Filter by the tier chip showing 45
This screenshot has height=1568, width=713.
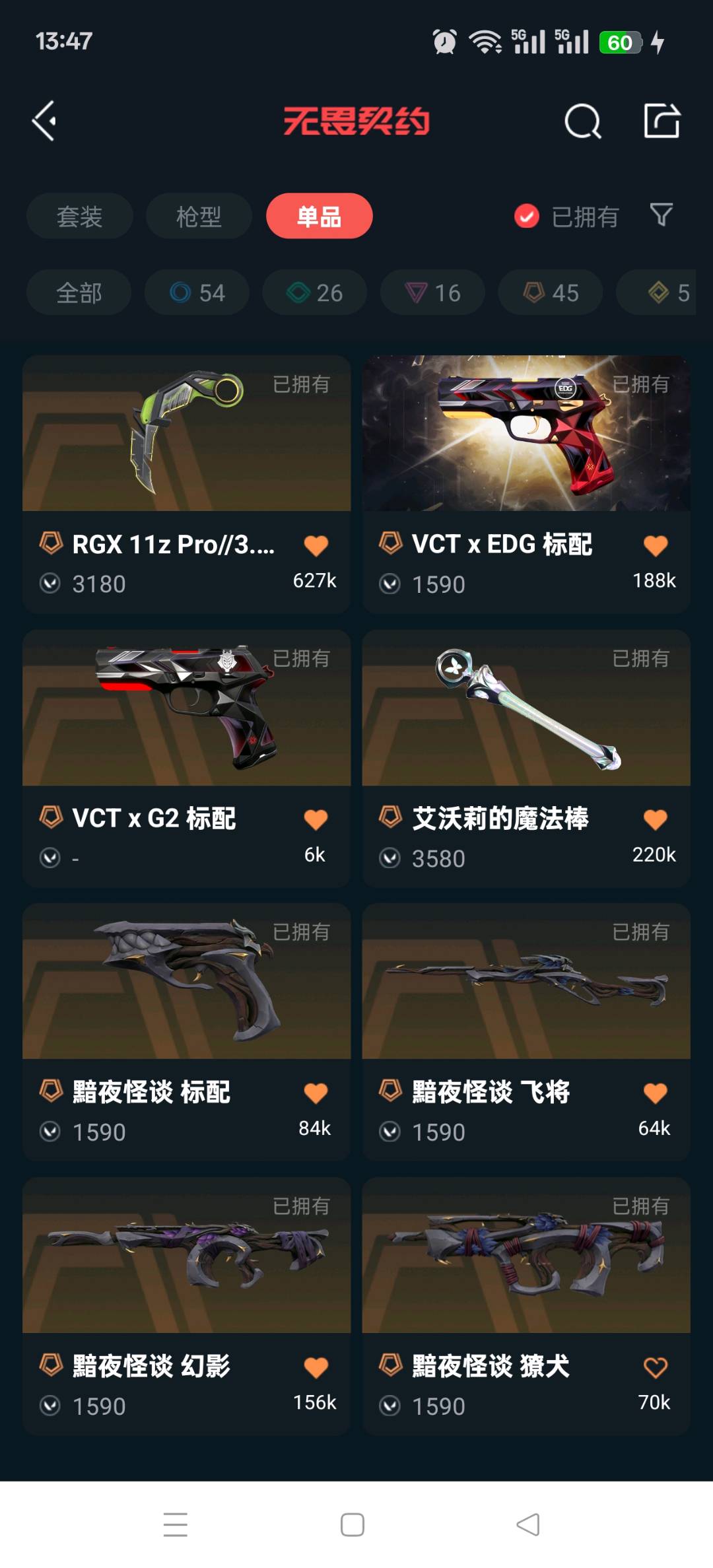(x=550, y=292)
